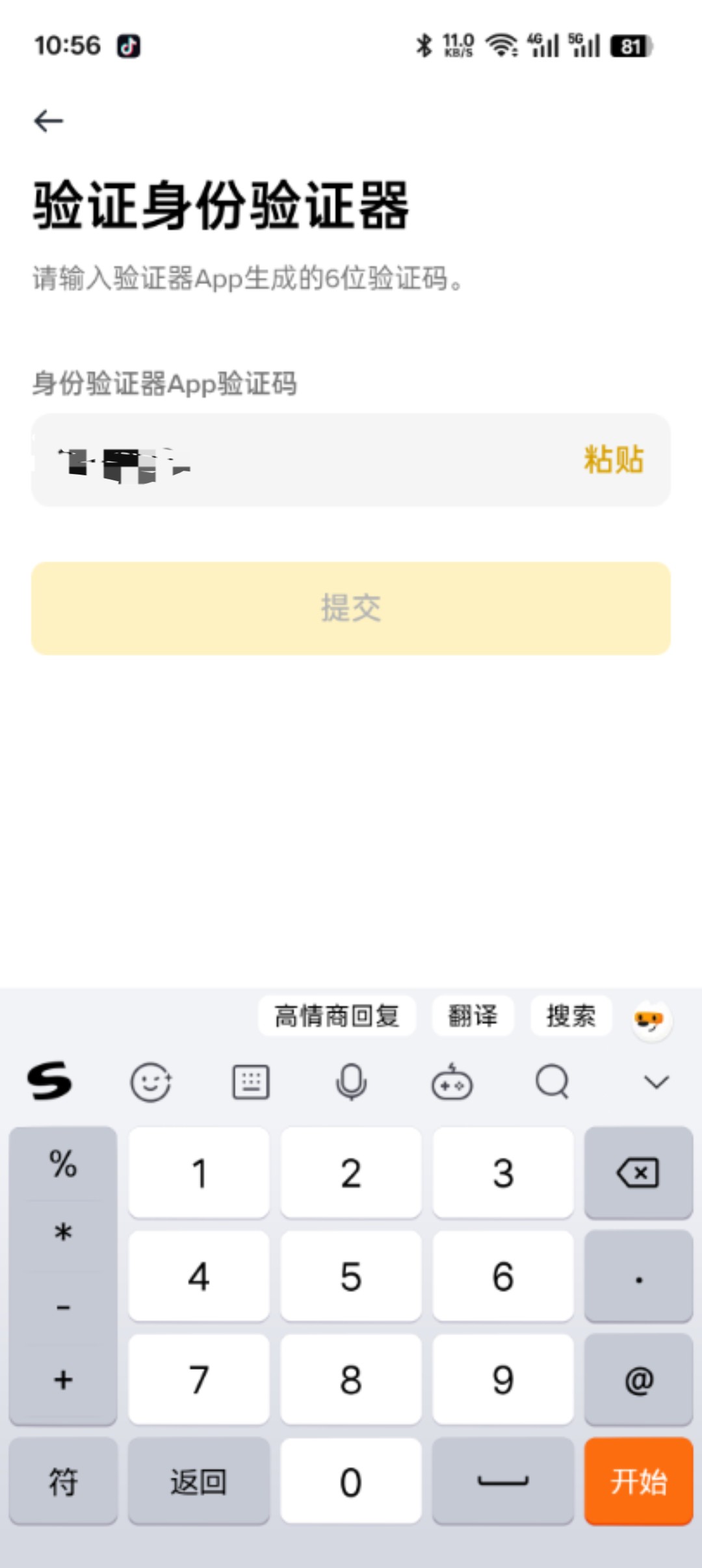Screen dimensions: 702x1568
Task: Switch keyboard layout via keyboard icon
Action: click(251, 1082)
